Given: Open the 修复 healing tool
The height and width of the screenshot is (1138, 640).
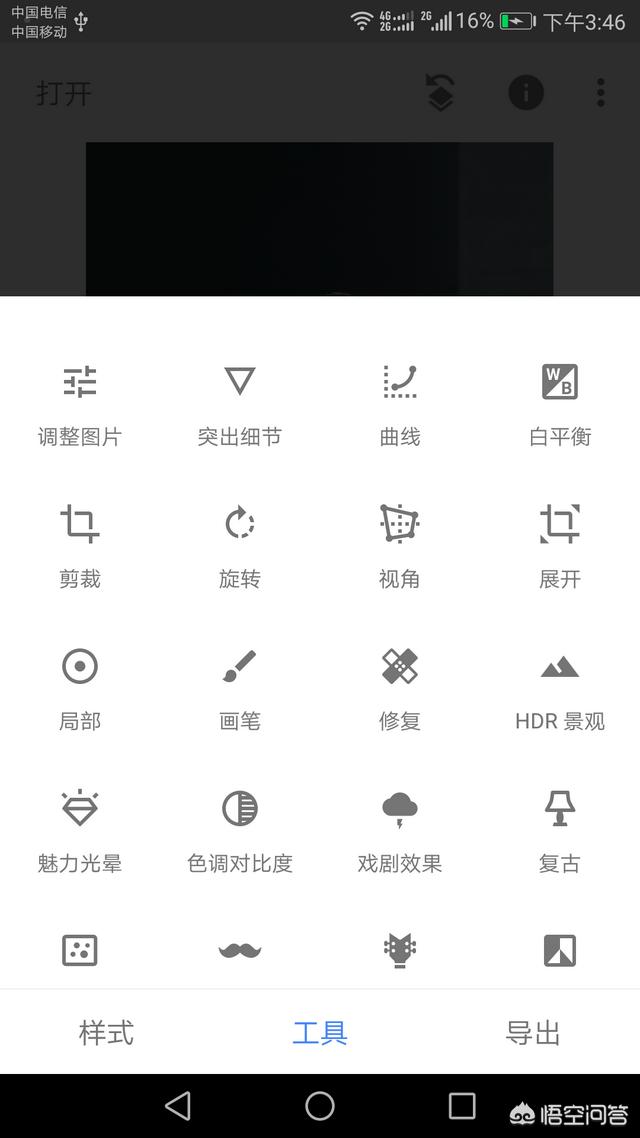Looking at the screenshot, I should coord(400,689).
